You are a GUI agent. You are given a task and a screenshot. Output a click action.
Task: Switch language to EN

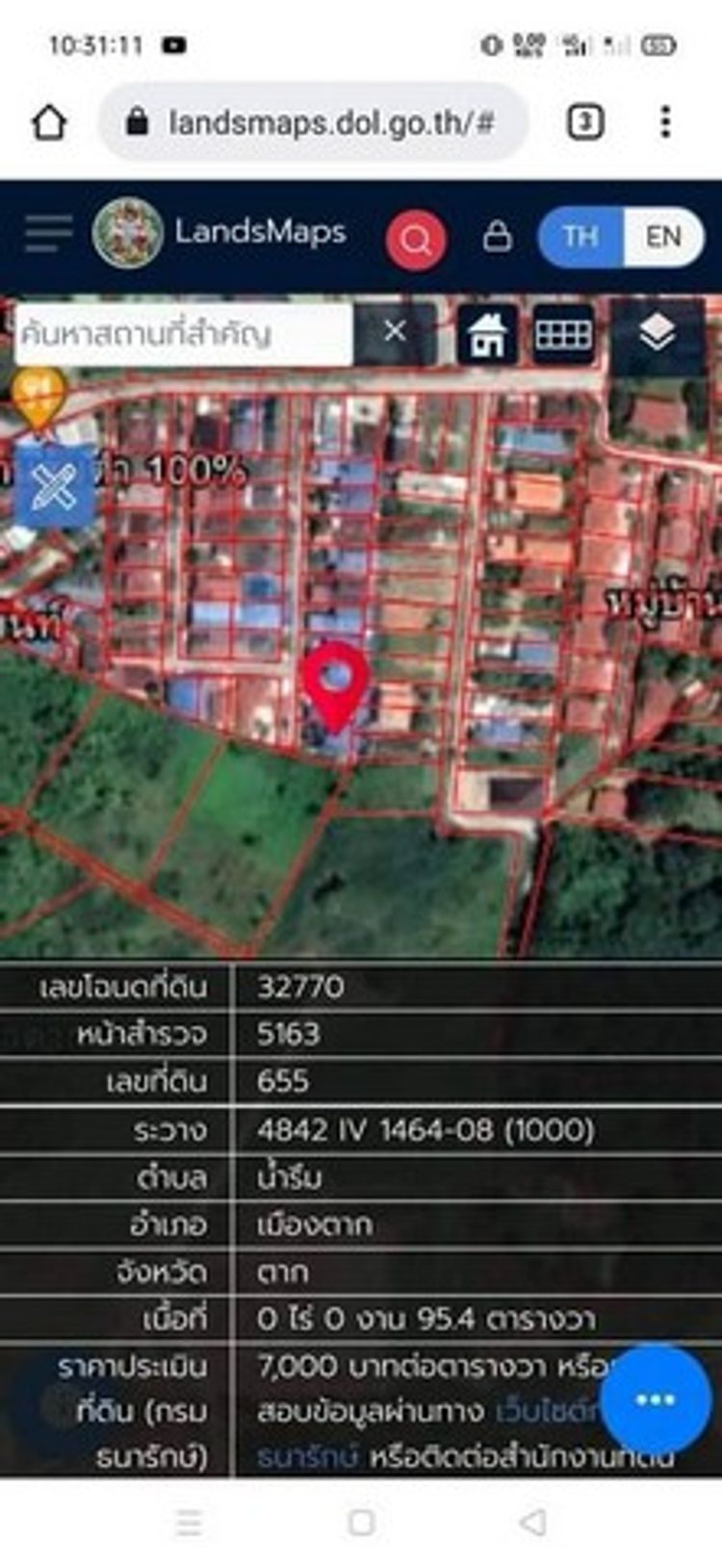663,237
